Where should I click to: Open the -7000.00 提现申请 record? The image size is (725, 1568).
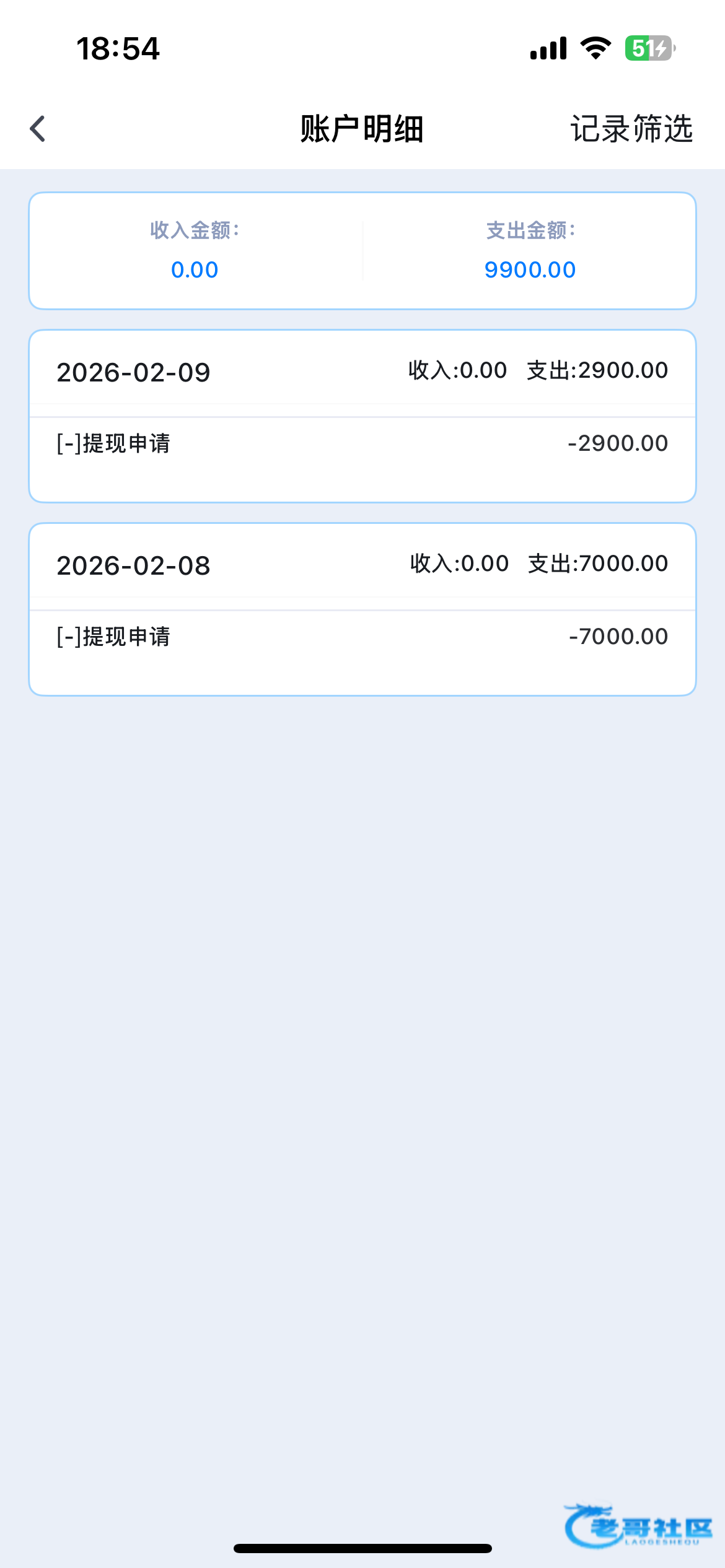[x=362, y=637]
